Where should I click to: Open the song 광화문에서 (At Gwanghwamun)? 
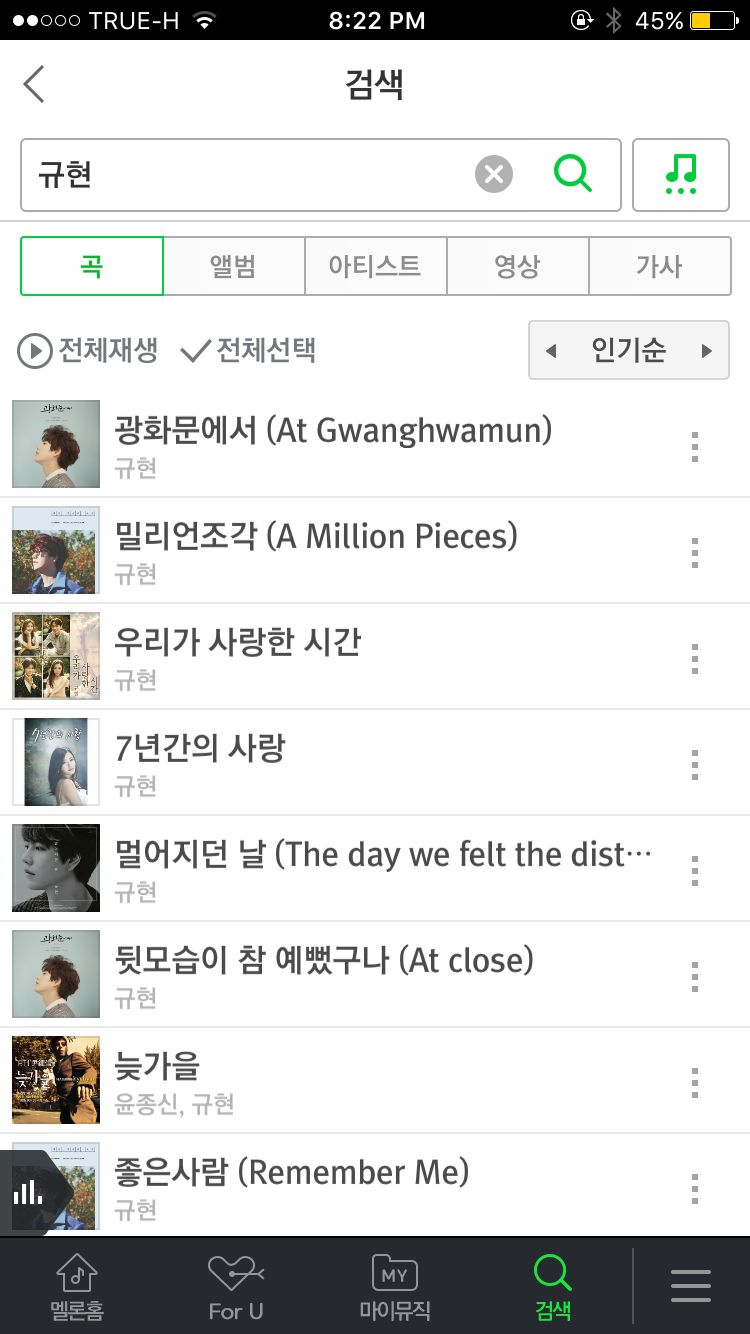pyautogui.click(x=333, y=432)
